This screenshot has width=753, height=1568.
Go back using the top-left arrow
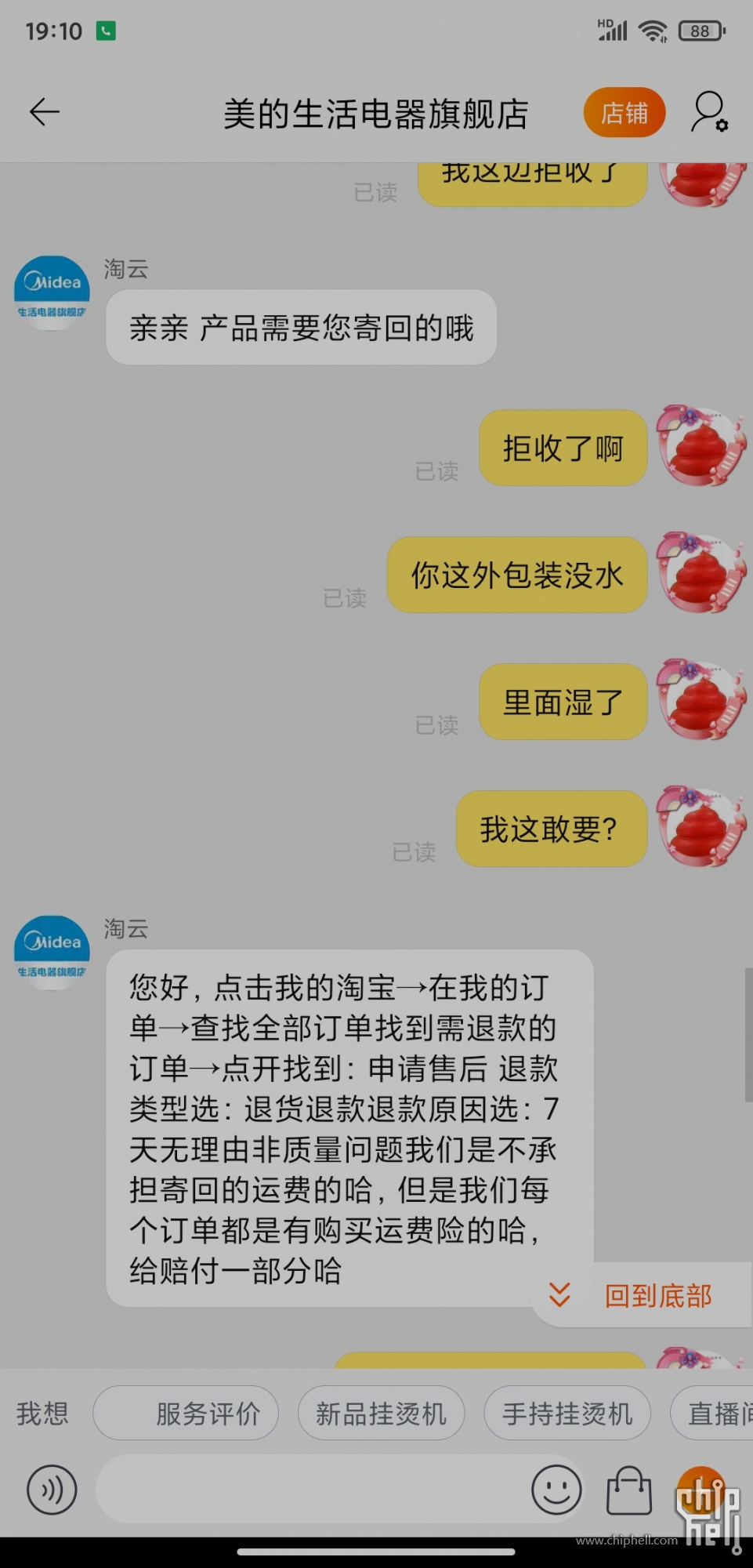click(45, 112)
